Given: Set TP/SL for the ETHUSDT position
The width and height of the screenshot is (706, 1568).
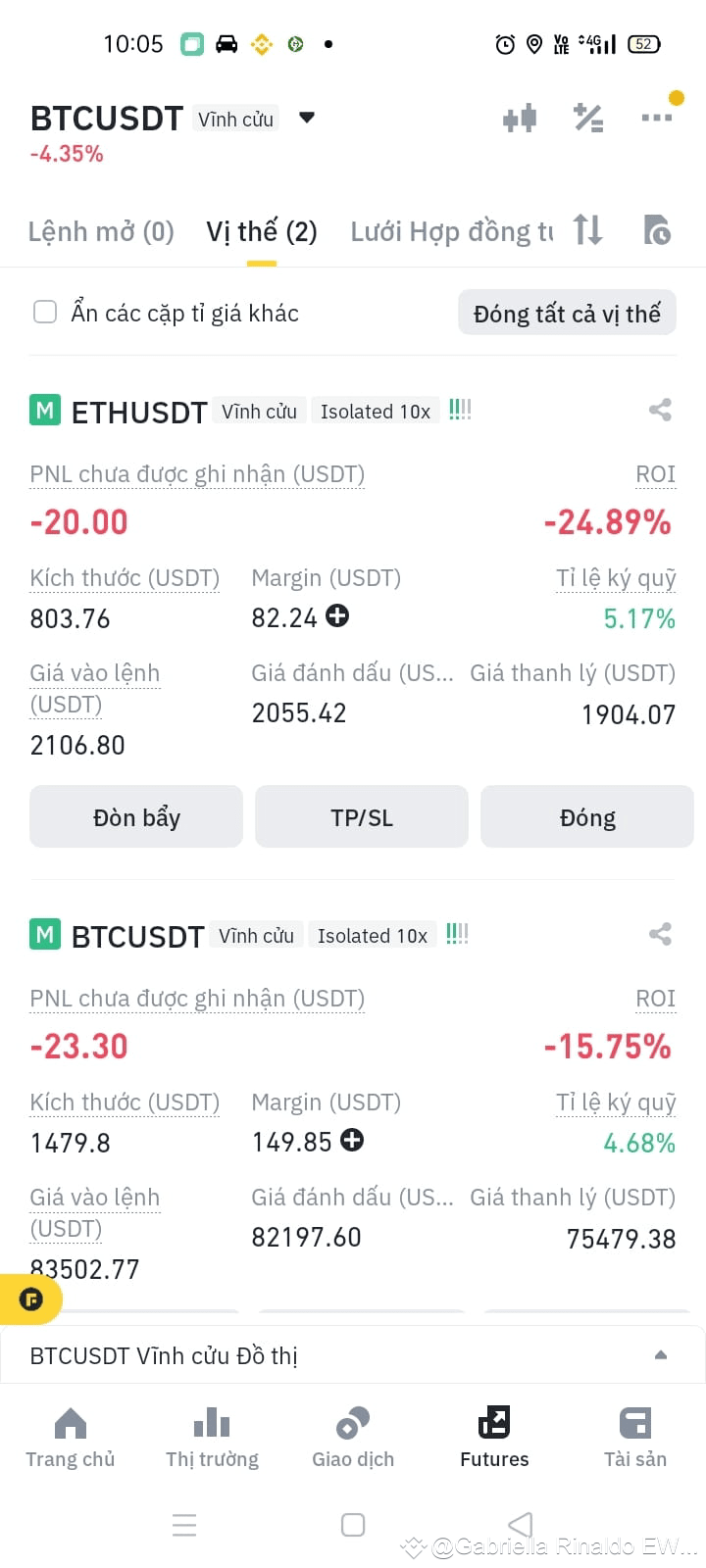Looking at the screenshot, I should pos(362,816).
